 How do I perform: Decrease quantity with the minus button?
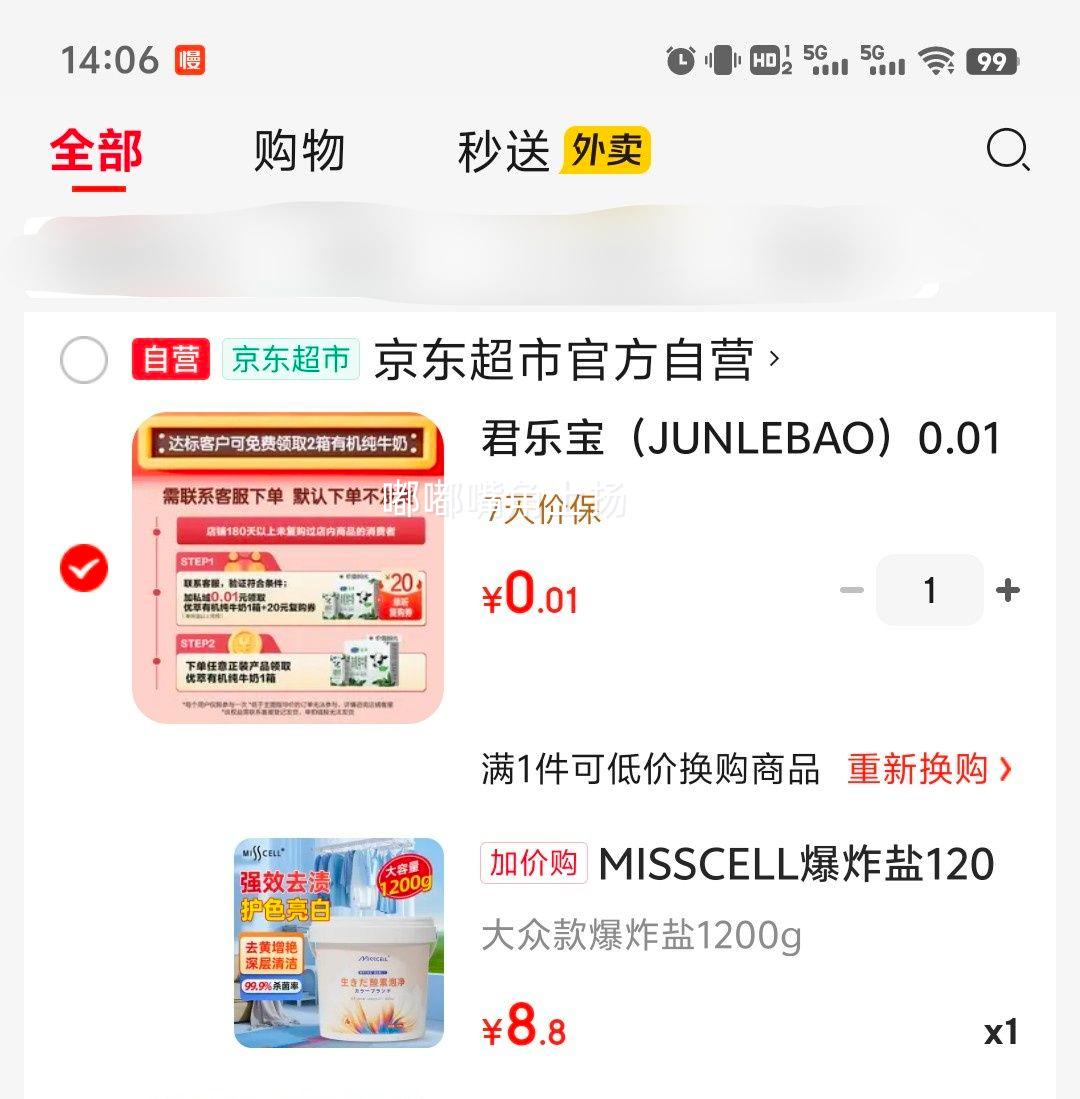click(851, 590)
